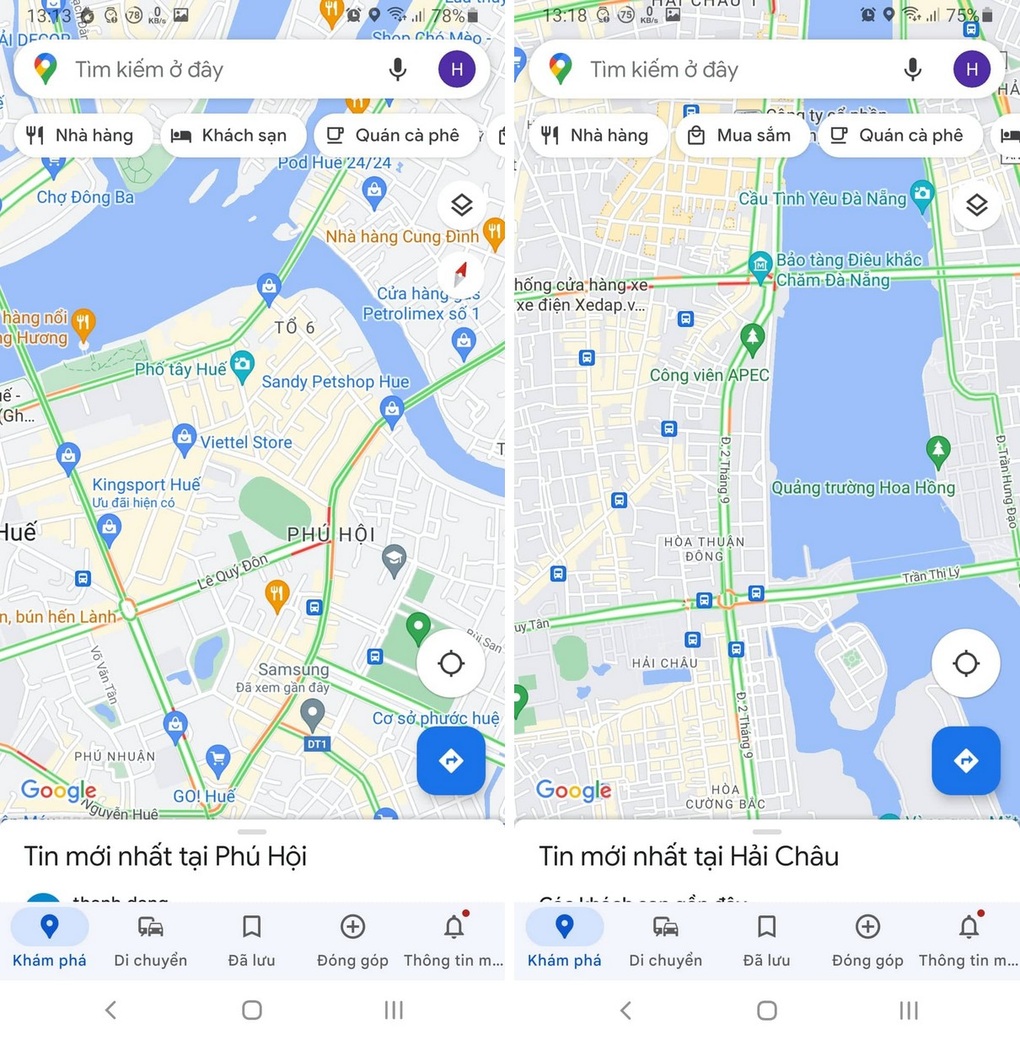Open Quảng trường Hoa Hồng marker
This screenshot has height=1040, width=1020.
click(937, 451)
